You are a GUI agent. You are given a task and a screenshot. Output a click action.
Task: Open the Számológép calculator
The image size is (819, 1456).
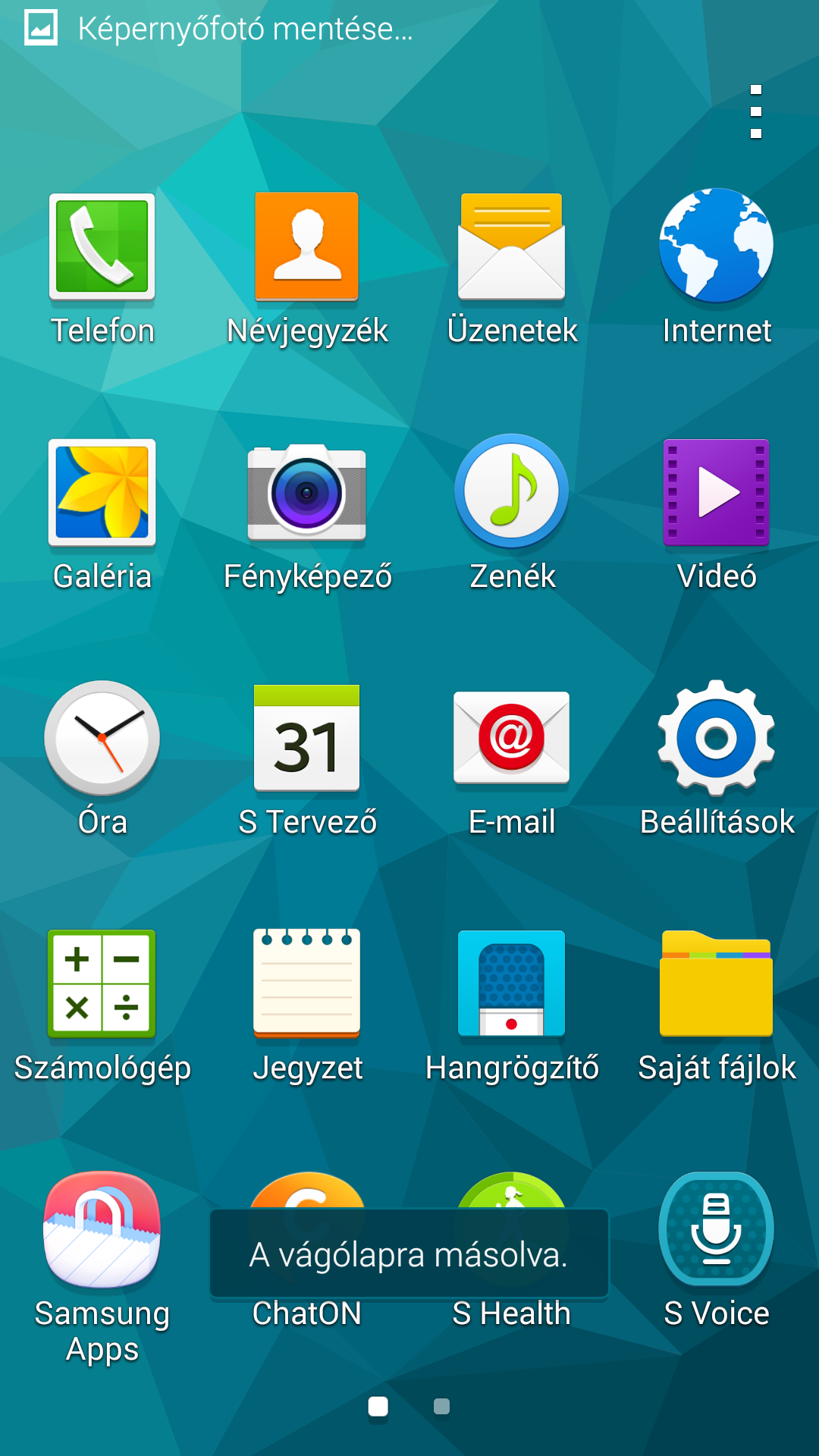(102, 984)
